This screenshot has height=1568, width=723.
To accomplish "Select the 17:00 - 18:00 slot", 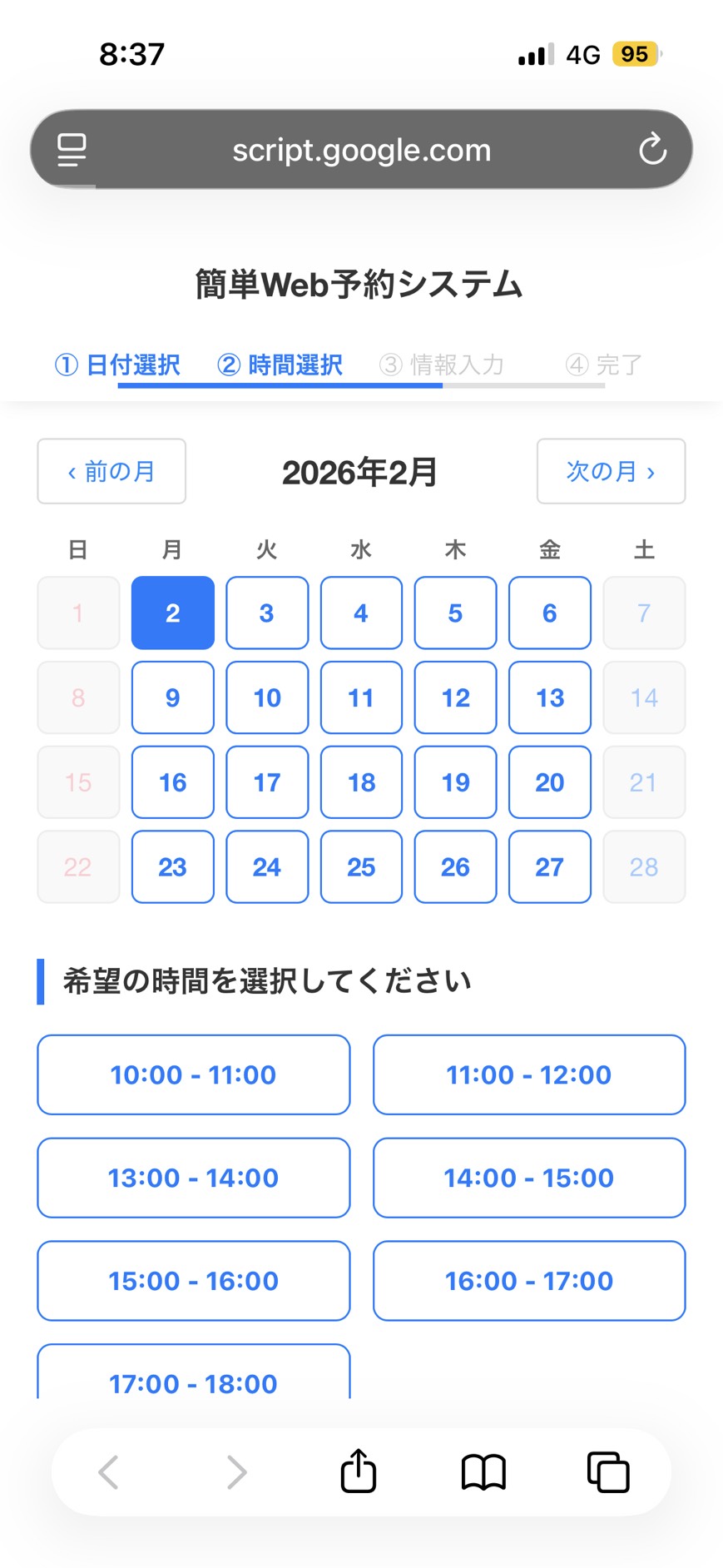I will tap(193, 1377).
